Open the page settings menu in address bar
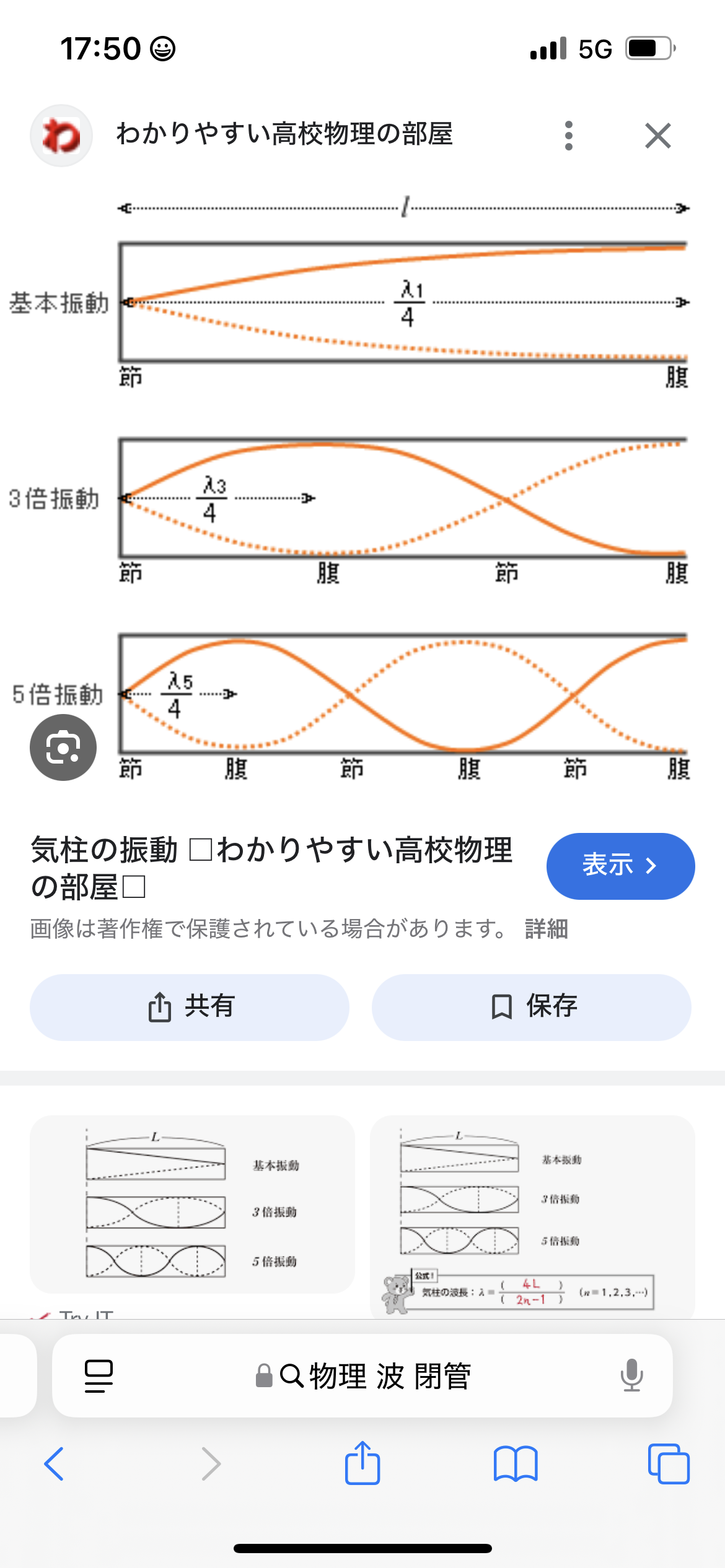The image size is (725, 1568). pos(99,1376)
